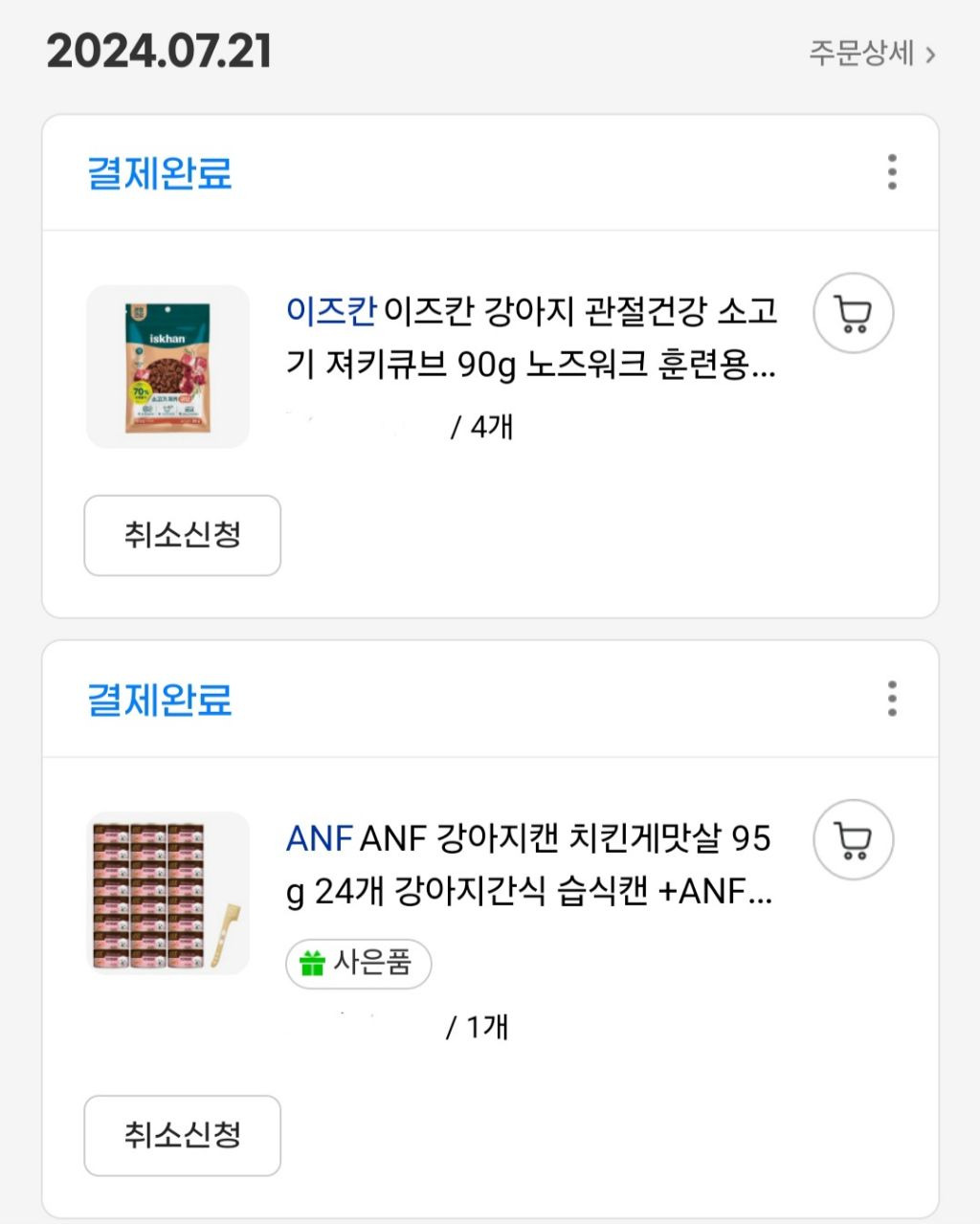This screenshot has height=1224, width=980.
Task: Request cancellation of the ANF order
Action: point(183,1135)
